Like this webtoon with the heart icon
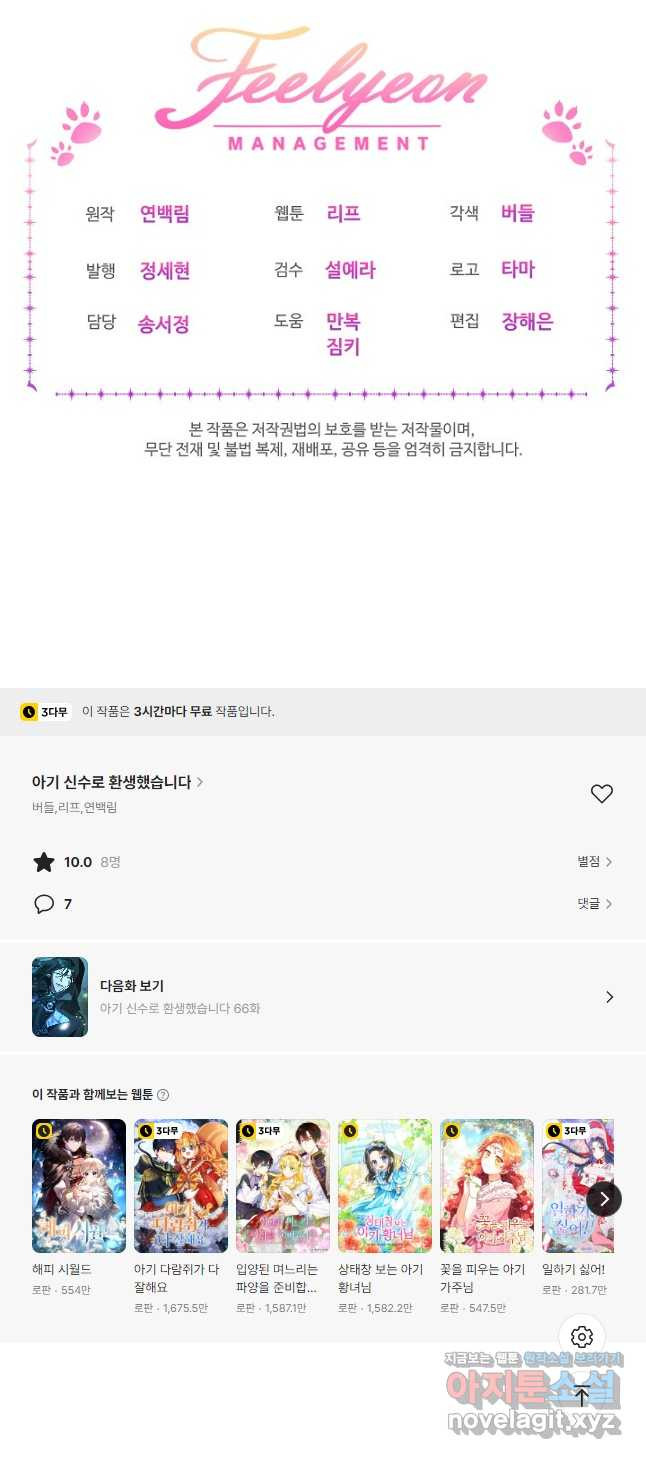The height and width of the screenshot is (1459, 646). tap(601, 794)
